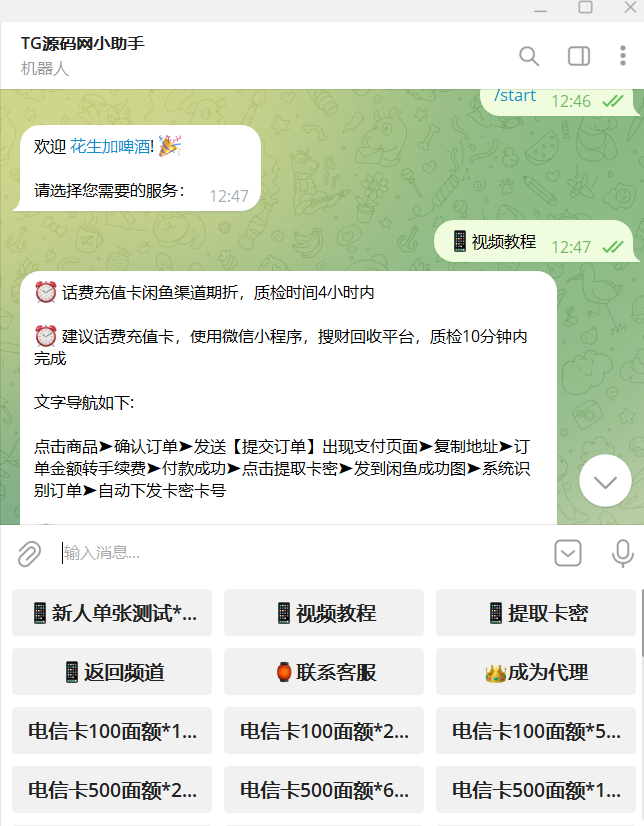The width and height of the screenshot is (644, 826).
Task: Choose 电信卡100面额*1 option
Action: [x=112, y=731]
